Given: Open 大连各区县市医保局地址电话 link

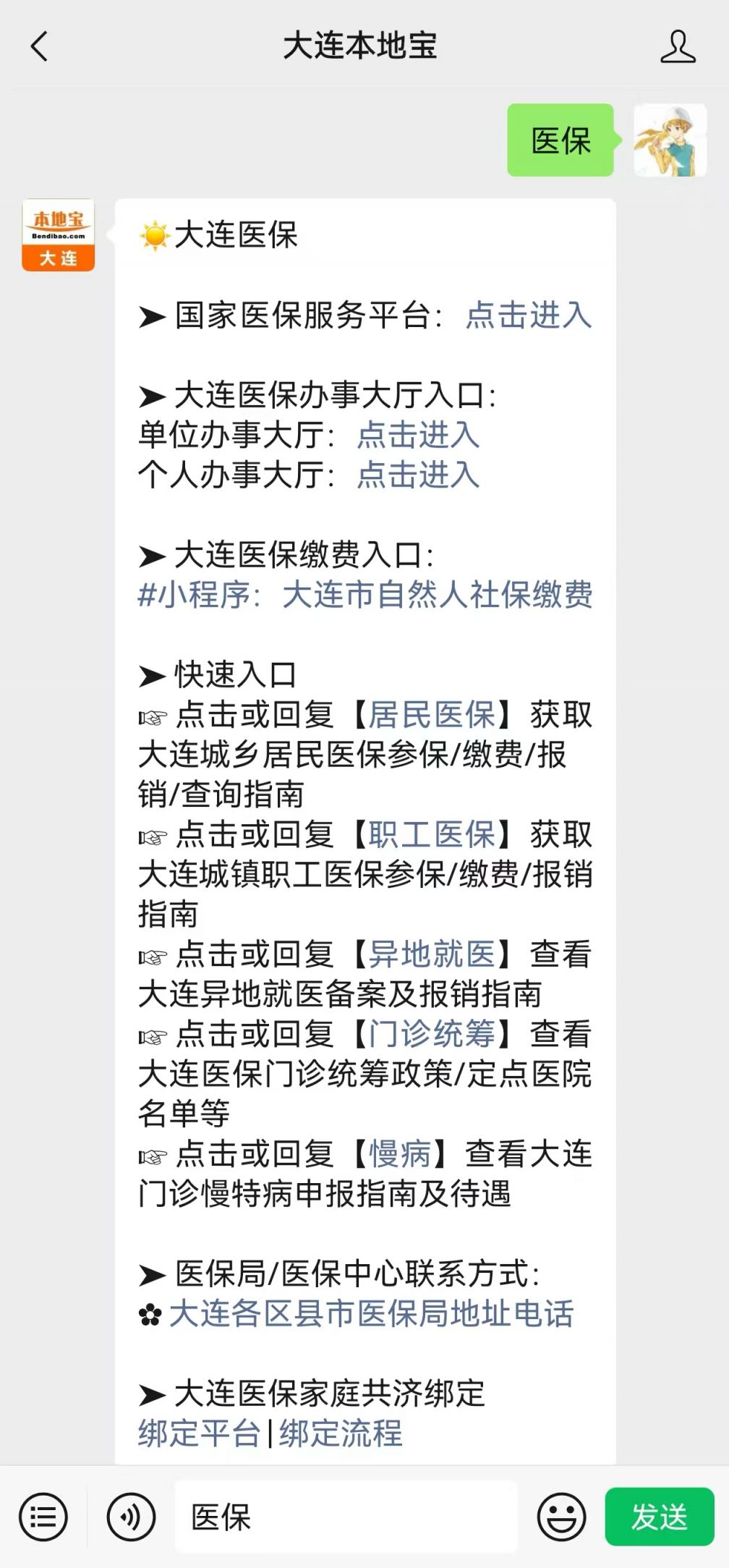Looking at the screenshot, I should [371, 1313].
